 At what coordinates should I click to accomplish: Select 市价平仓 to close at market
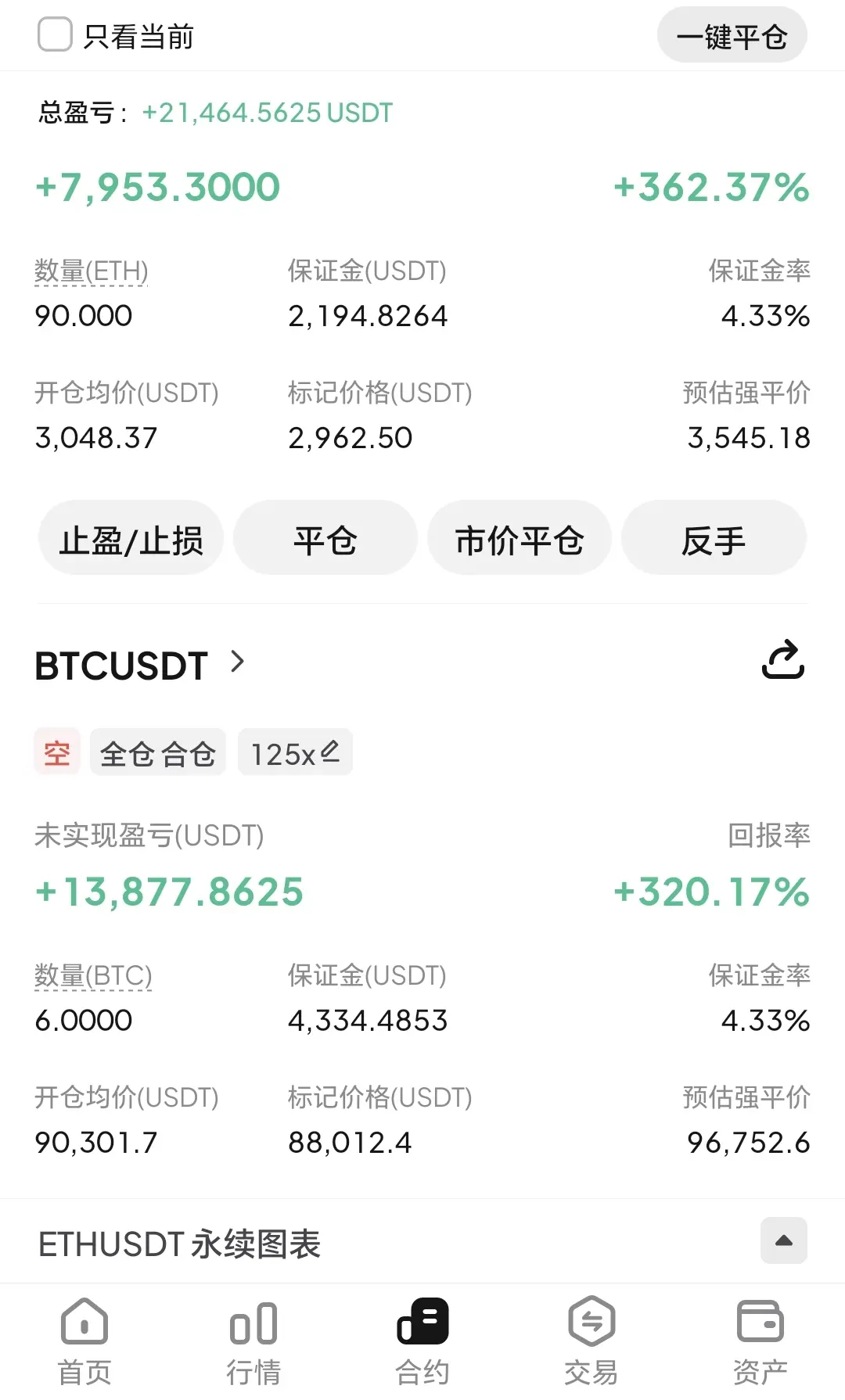[x=520, y=540]
